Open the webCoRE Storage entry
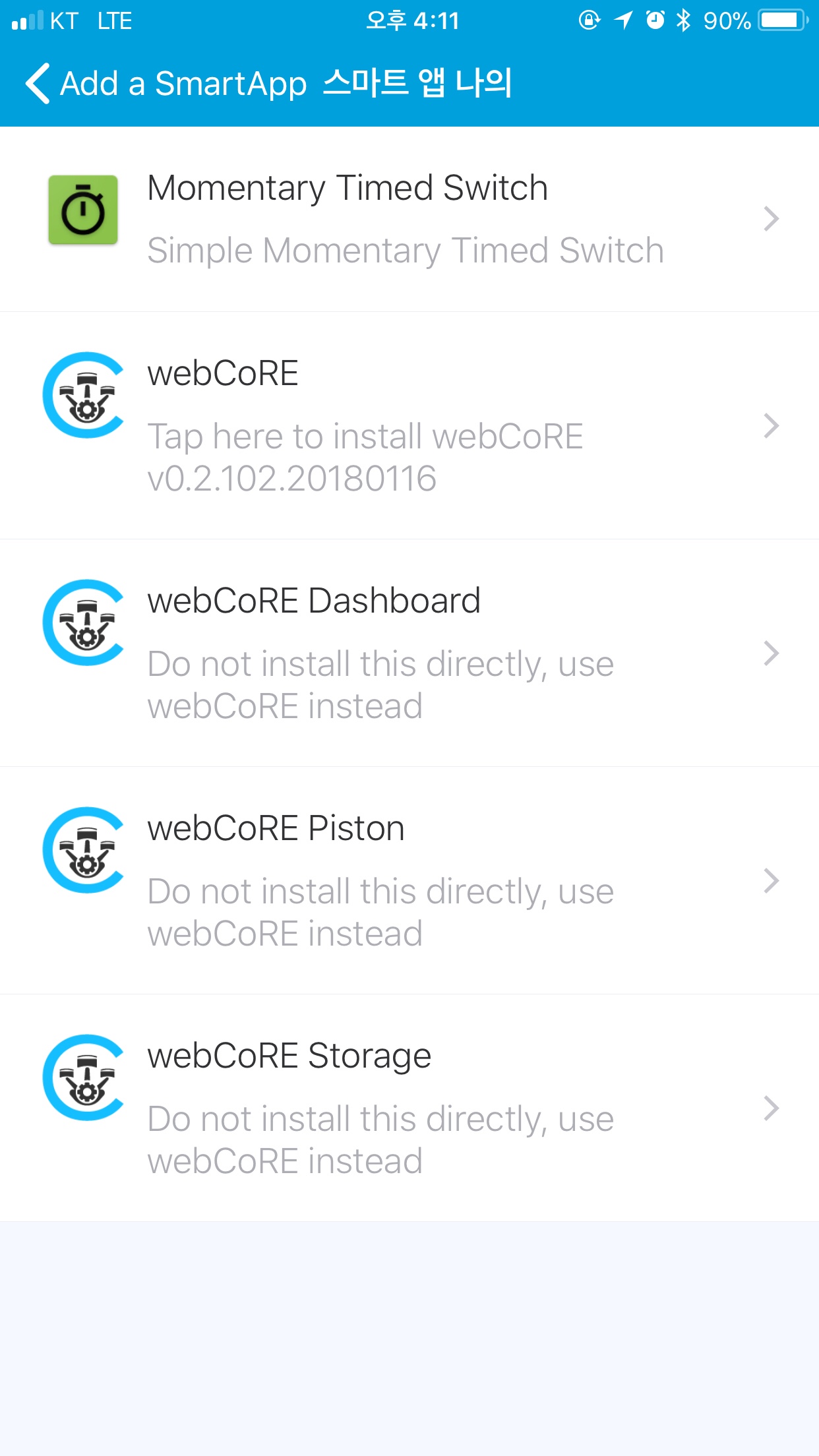The height and width of the screenshot is (1456, 819). 409,1108
